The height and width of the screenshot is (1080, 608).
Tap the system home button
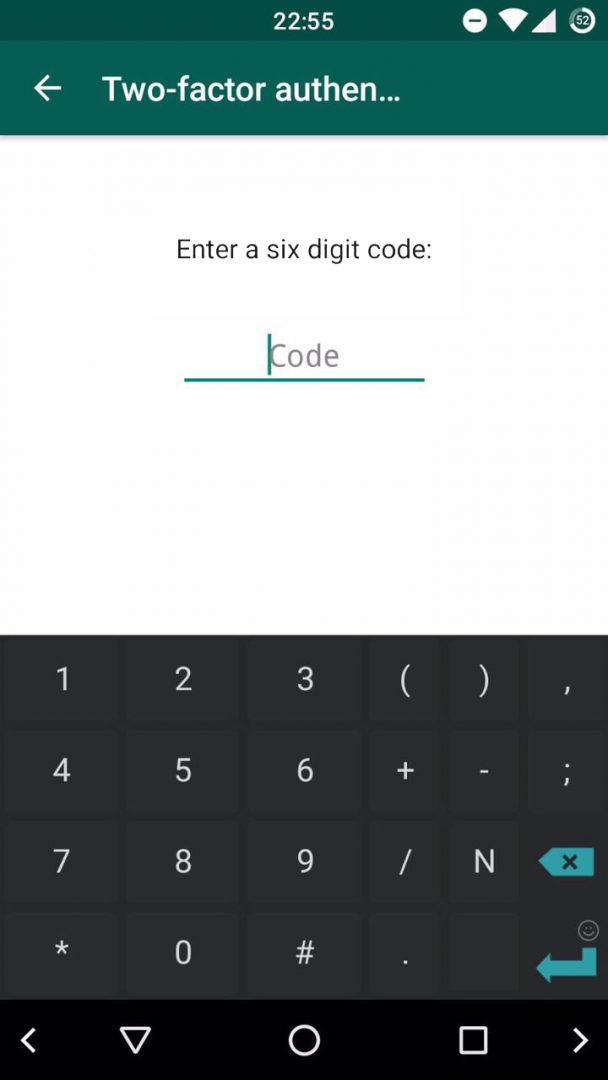click(304, 1040)
